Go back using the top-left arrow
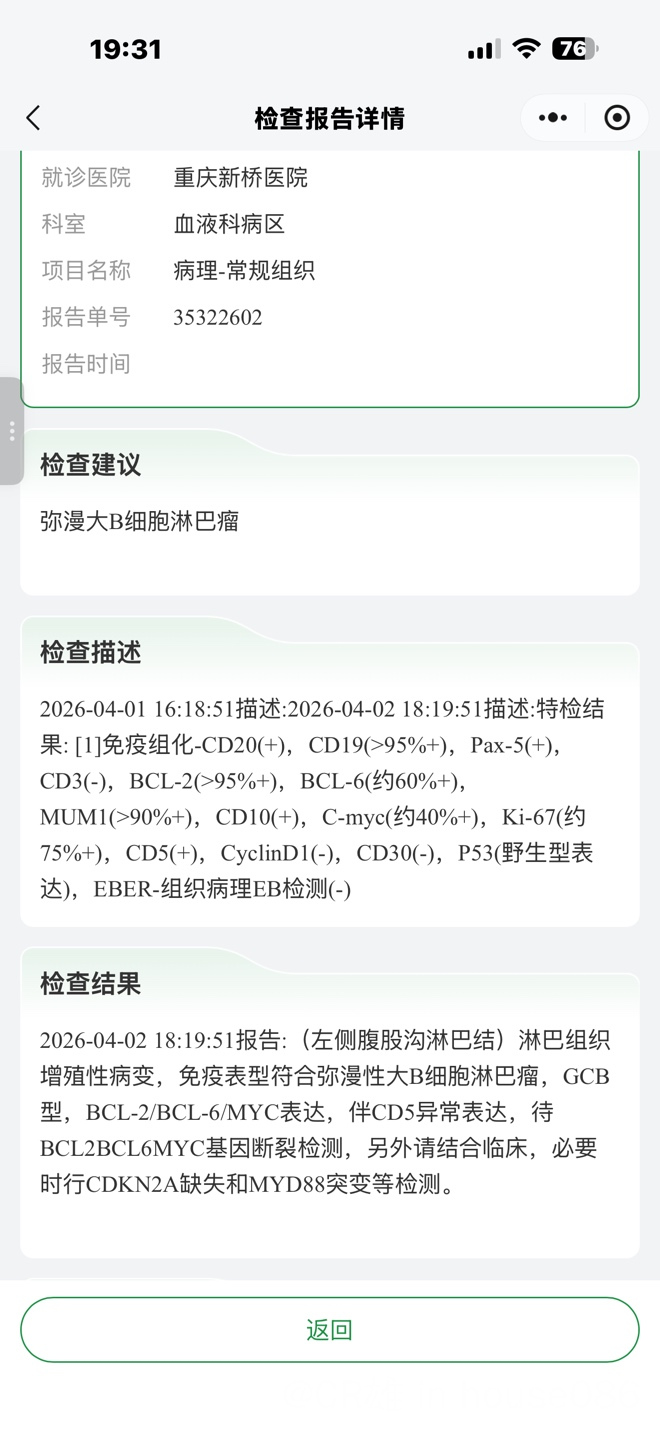 pyautogui.click(x=33, y=118)
